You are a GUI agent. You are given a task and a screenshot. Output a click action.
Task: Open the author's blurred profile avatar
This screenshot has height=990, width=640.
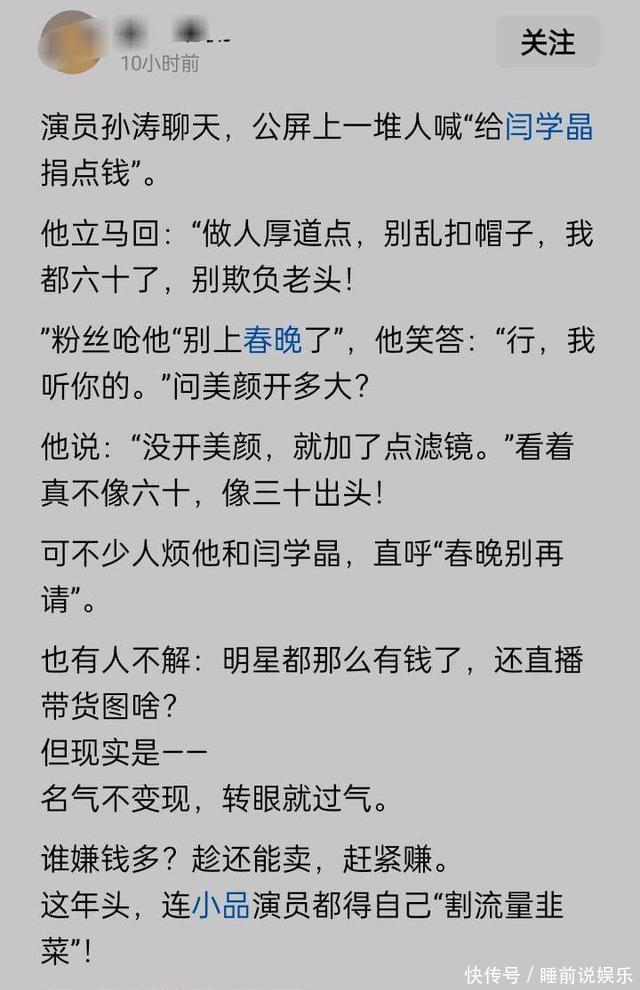point(71,43)
